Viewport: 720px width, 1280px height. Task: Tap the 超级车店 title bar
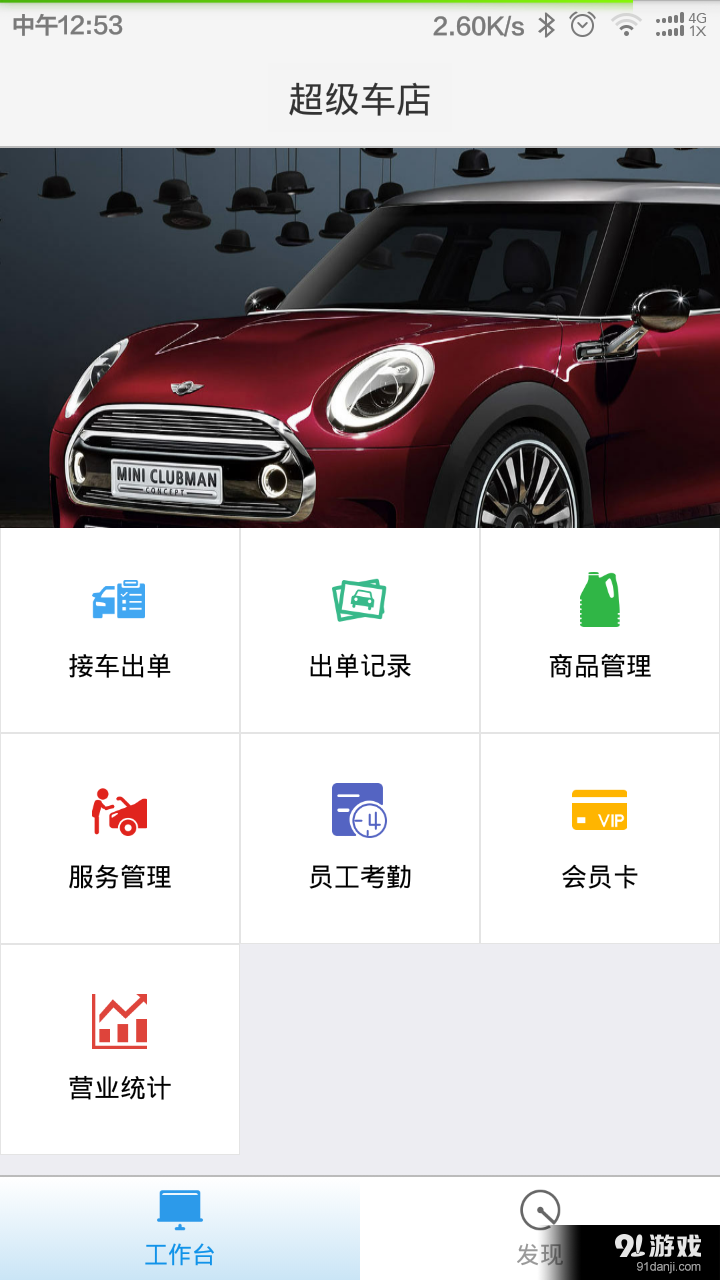360,98
